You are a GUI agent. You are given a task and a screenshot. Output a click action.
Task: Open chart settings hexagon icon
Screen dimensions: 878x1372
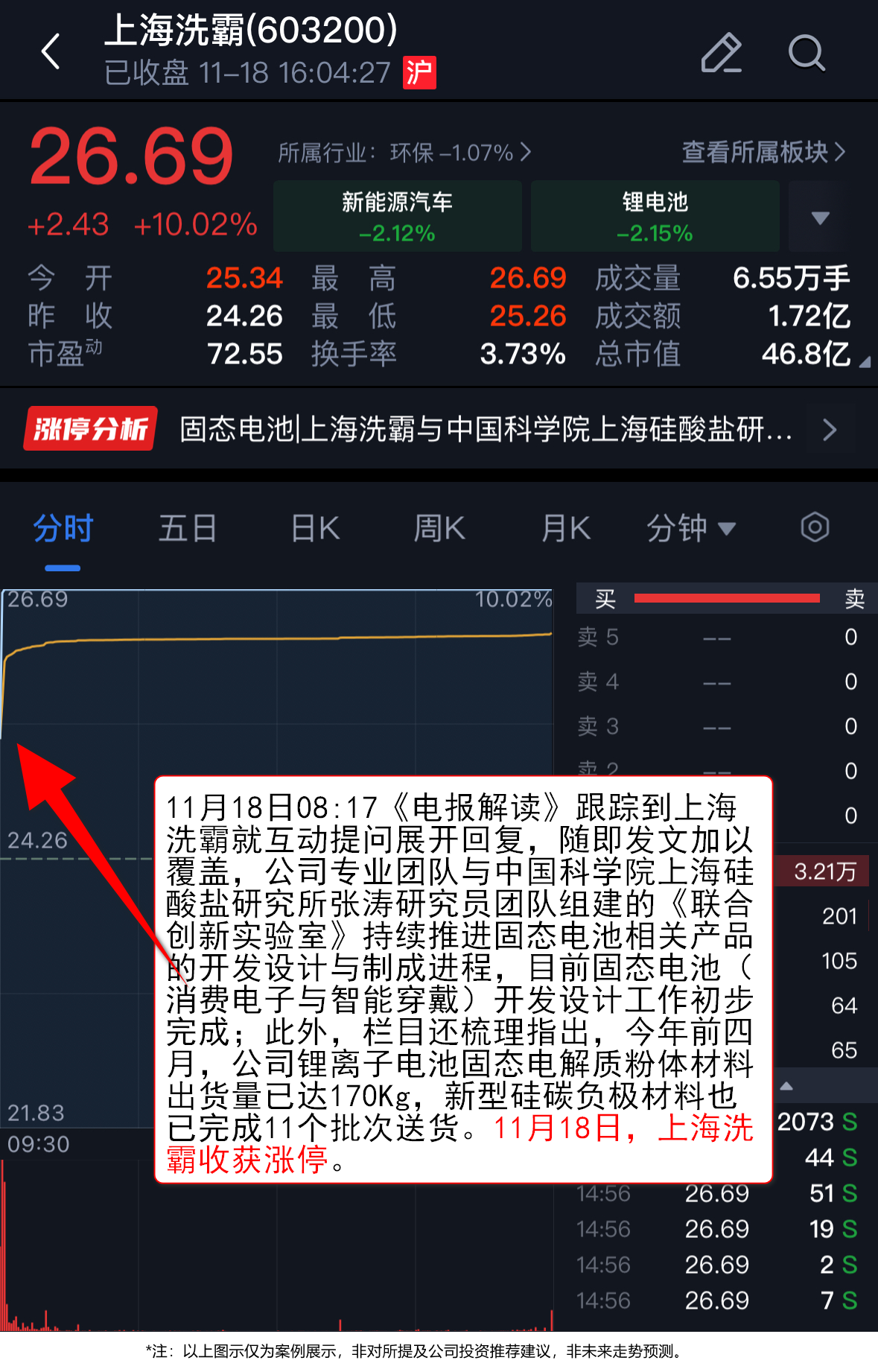pyautogui.click(x=815, y=527)
